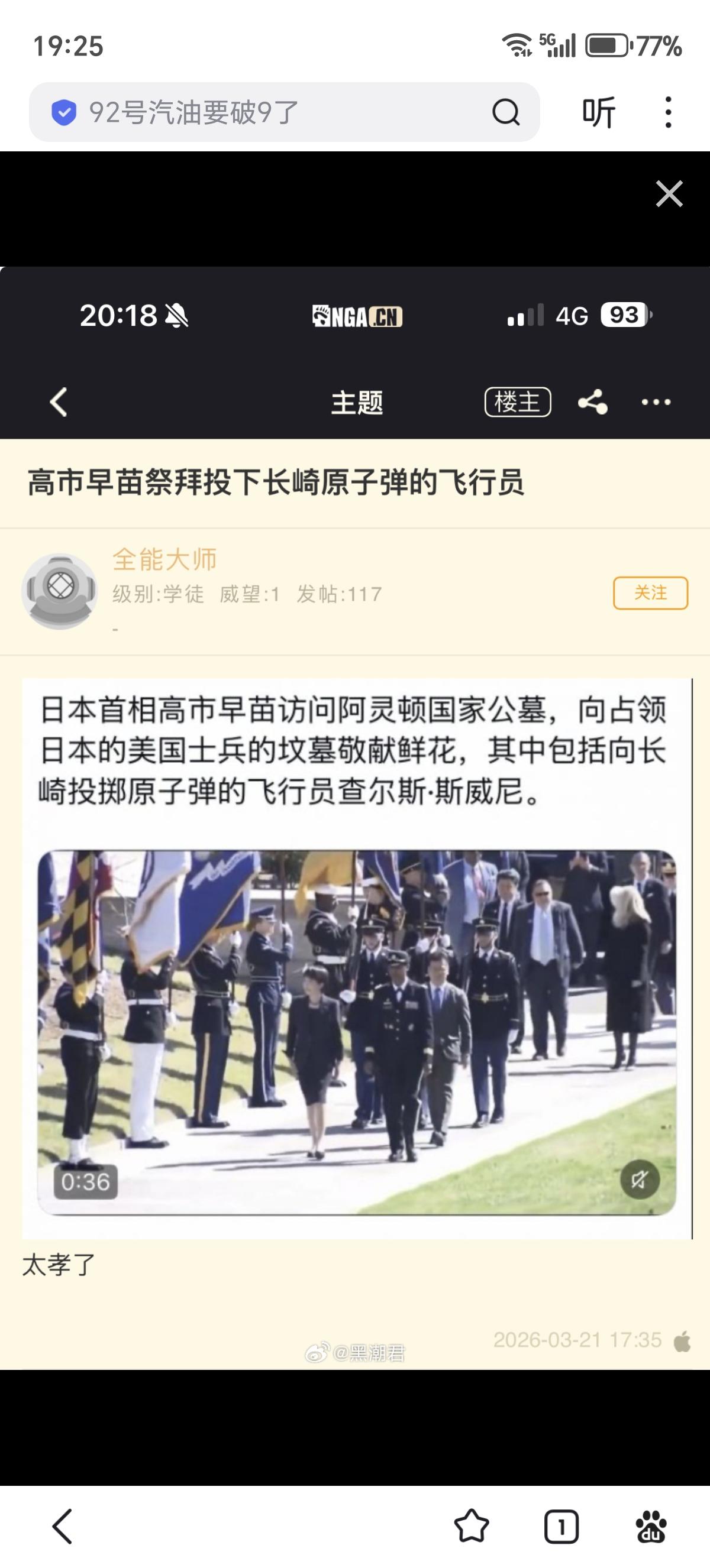Tap the search magnifier icon
Viewport: 710px width, 1568px height.
coord(506,111)
